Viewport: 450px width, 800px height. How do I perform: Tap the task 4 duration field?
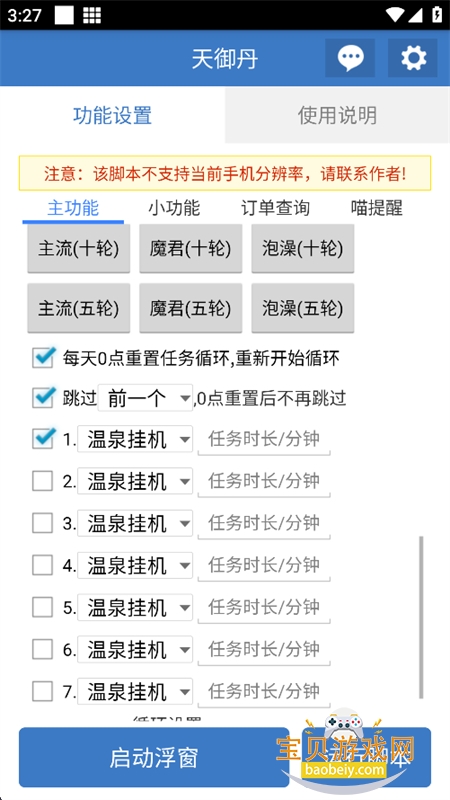(264, 566)
